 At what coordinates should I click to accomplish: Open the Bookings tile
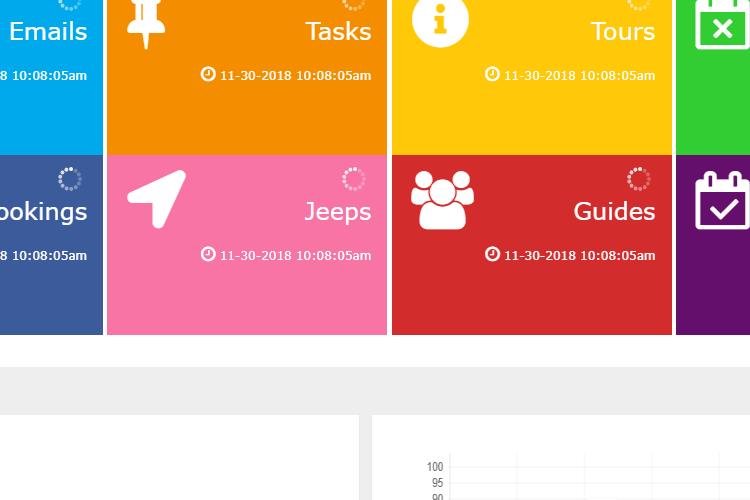point(50,245)
